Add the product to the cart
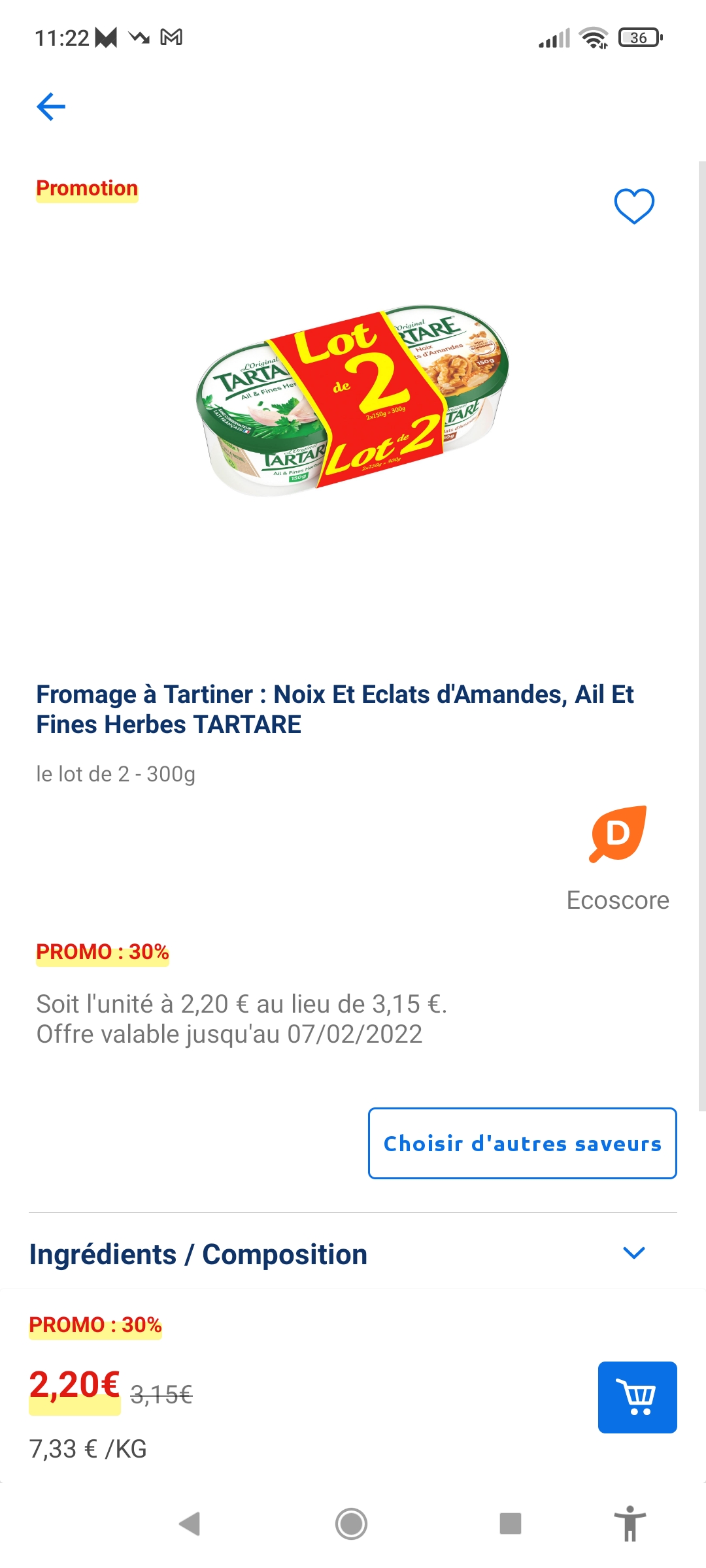Screen dimensions: 706x1568 [x=637, y=1397]
